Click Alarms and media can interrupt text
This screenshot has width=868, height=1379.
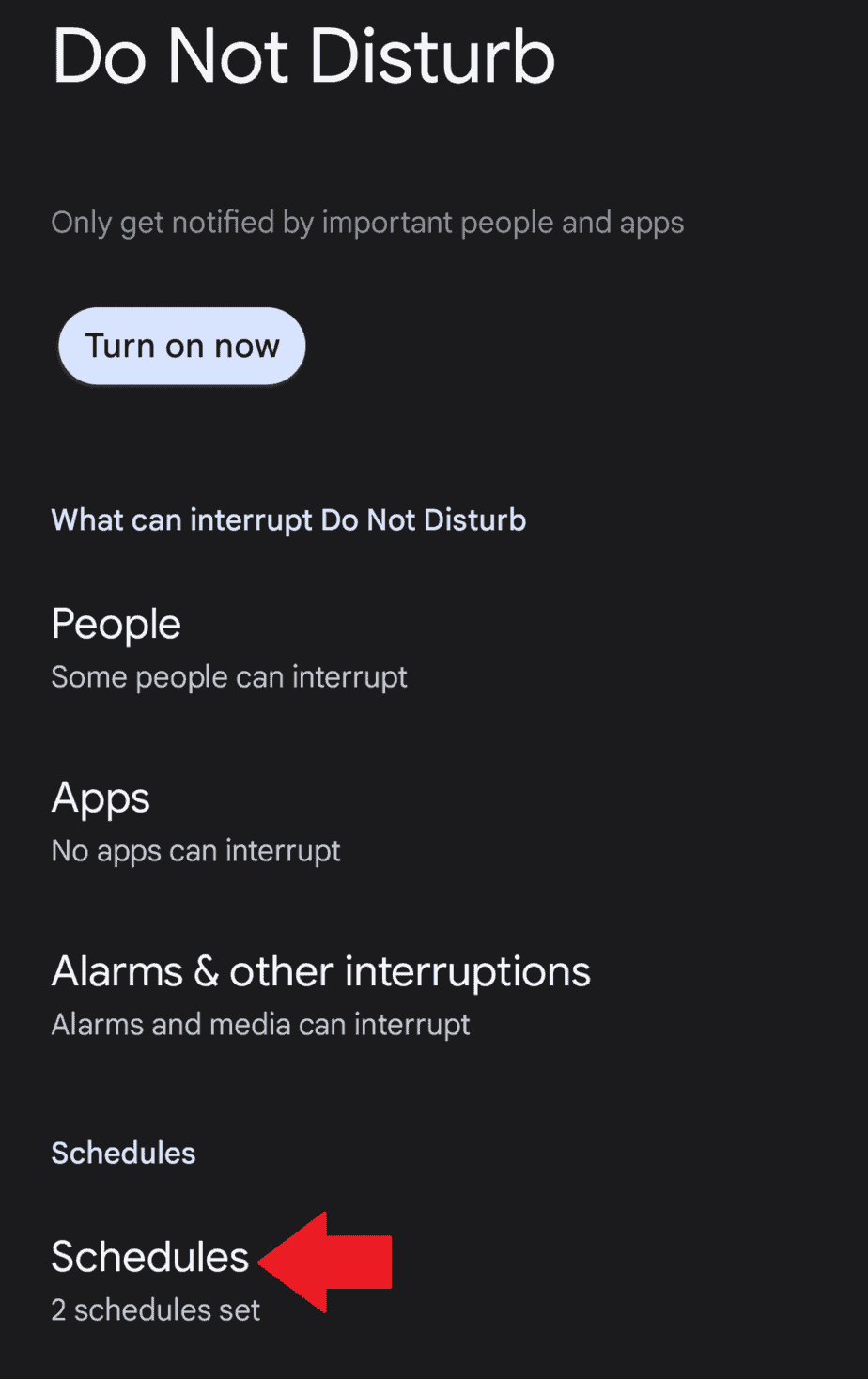pos(260,1024)
